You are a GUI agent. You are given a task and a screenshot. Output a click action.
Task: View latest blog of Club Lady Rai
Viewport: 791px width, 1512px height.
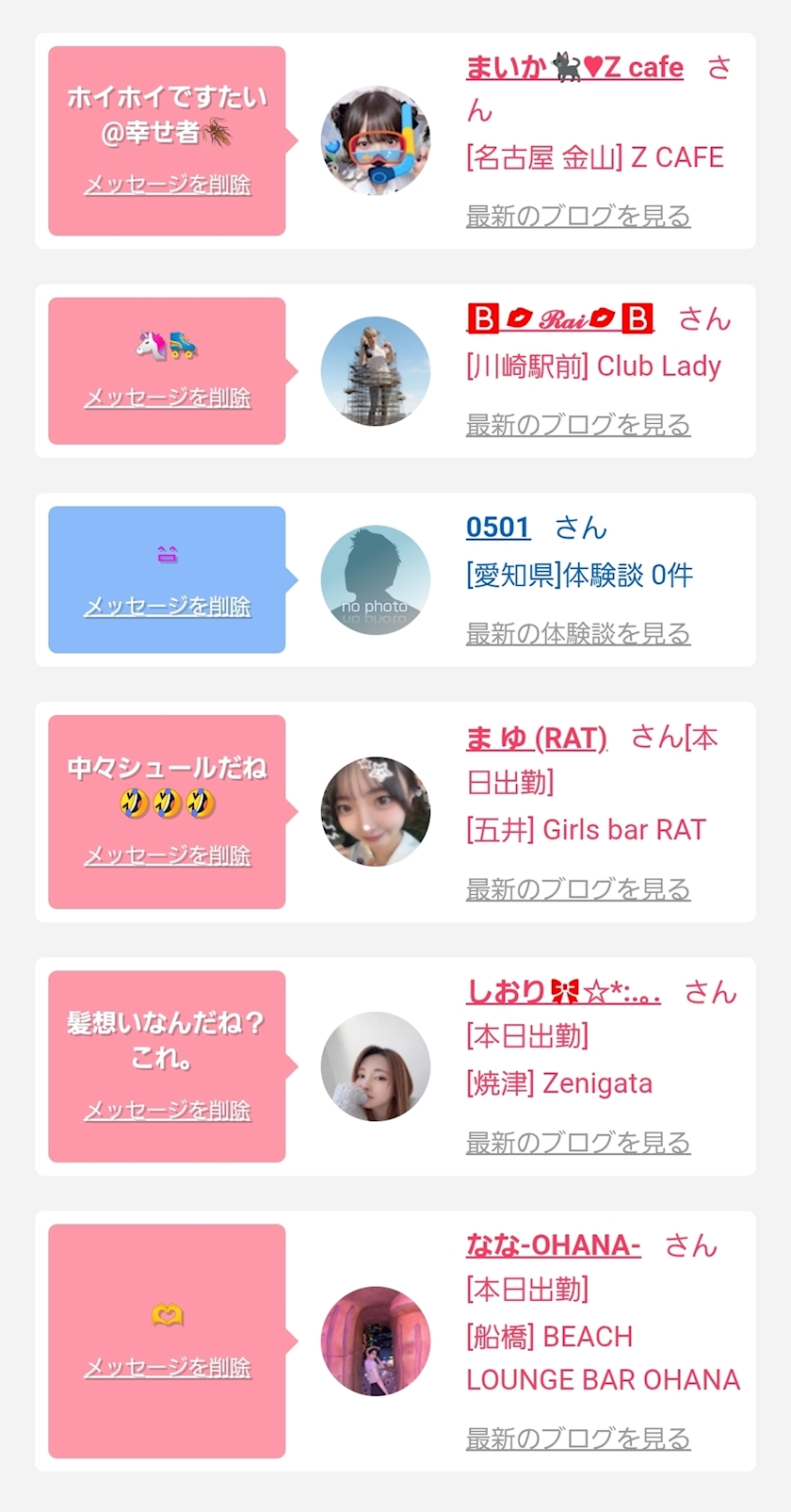(578, 425)
